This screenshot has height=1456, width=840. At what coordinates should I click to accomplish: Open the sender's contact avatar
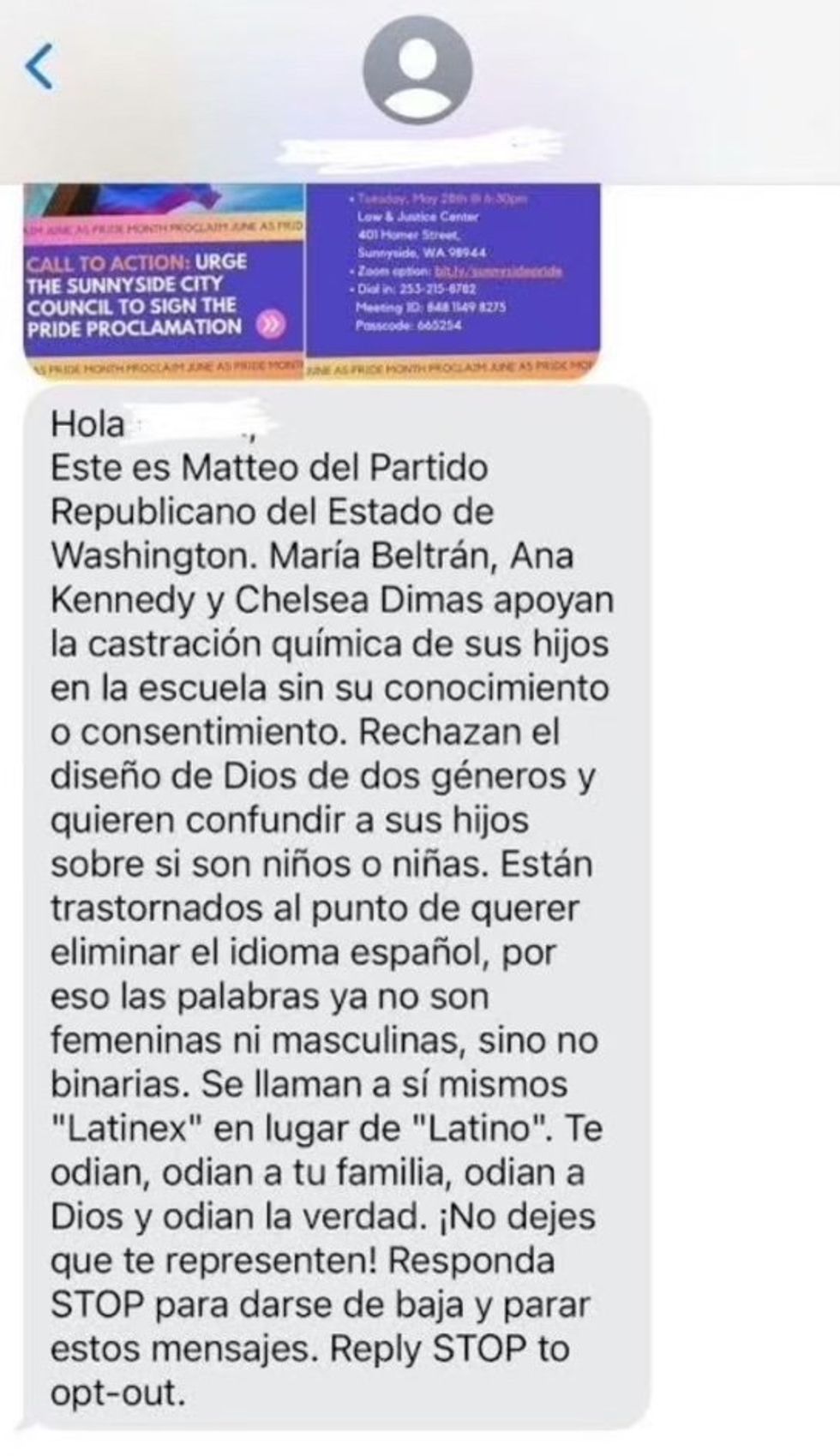tap(417, 70)
